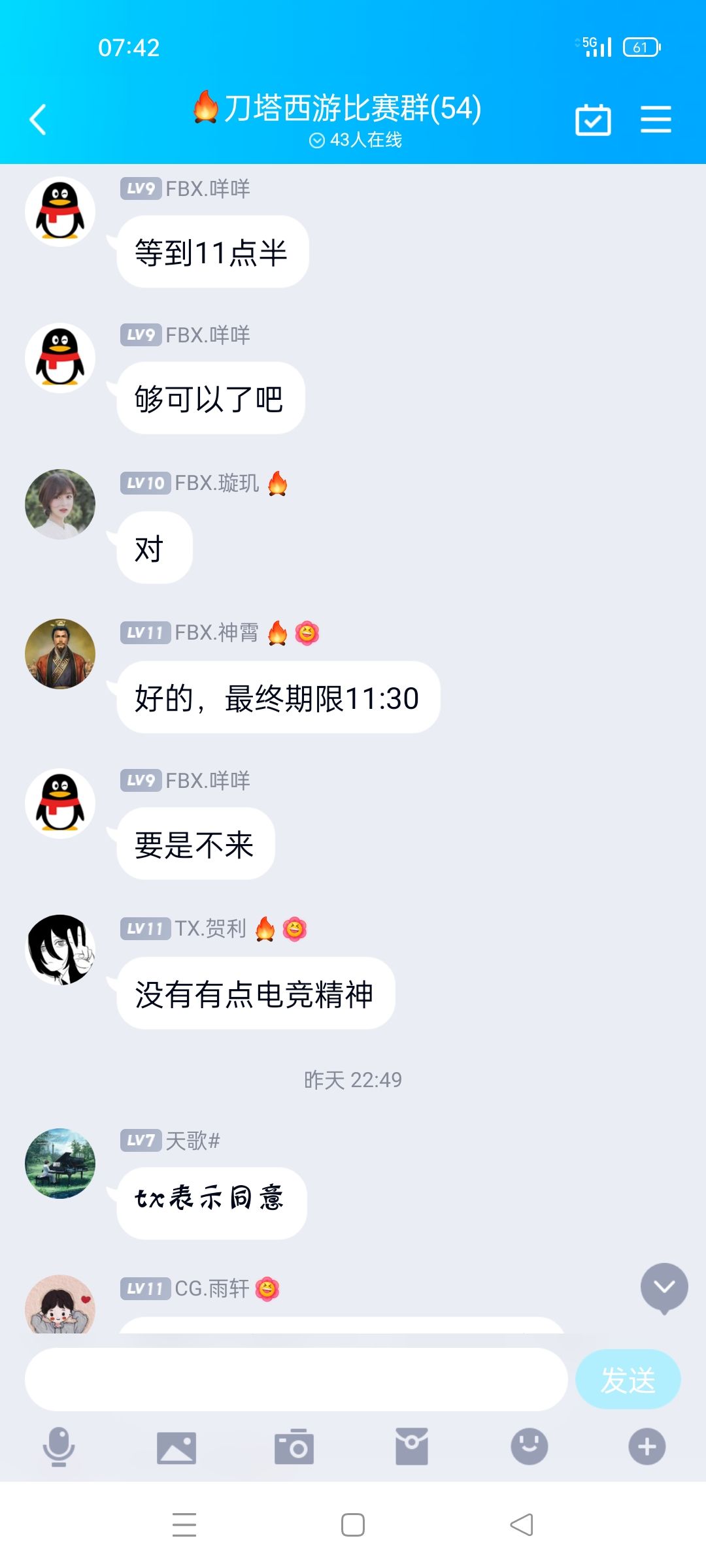Open the camera icon to take a photo
The image size is (706, 1568).
pos(295,1446)
